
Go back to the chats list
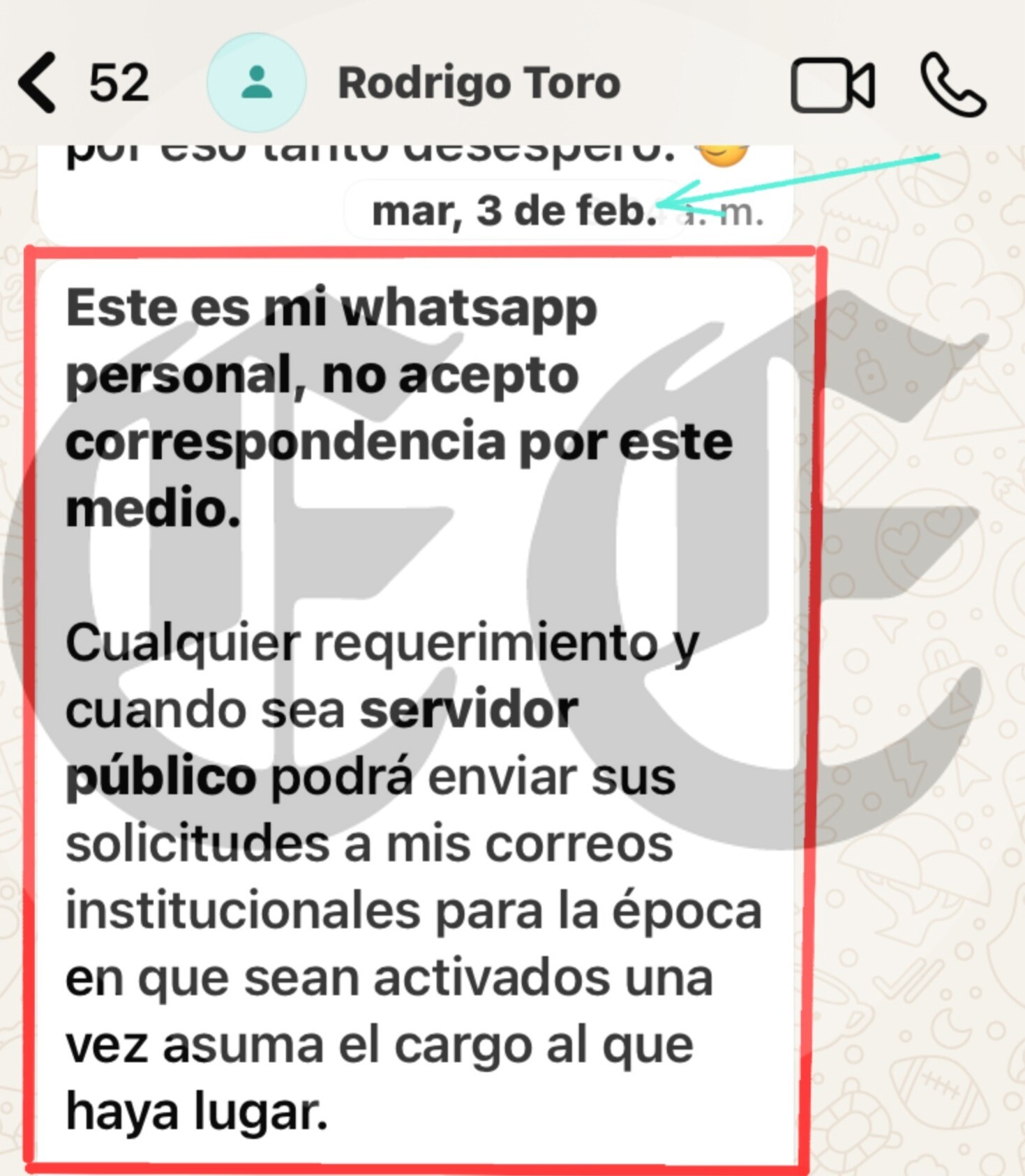[x=38, y=83]
